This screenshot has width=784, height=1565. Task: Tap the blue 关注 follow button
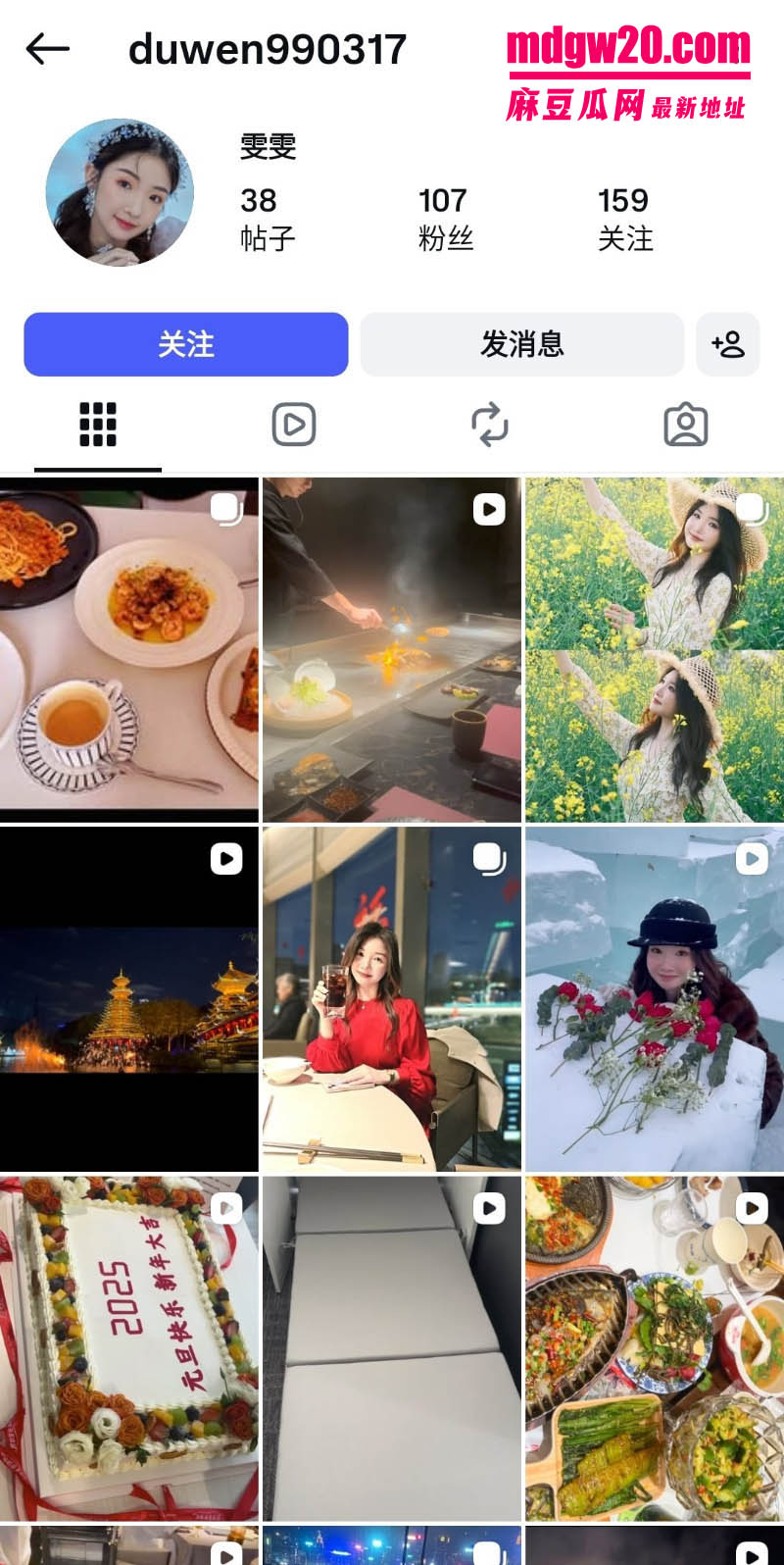click(x=186, y=344)
